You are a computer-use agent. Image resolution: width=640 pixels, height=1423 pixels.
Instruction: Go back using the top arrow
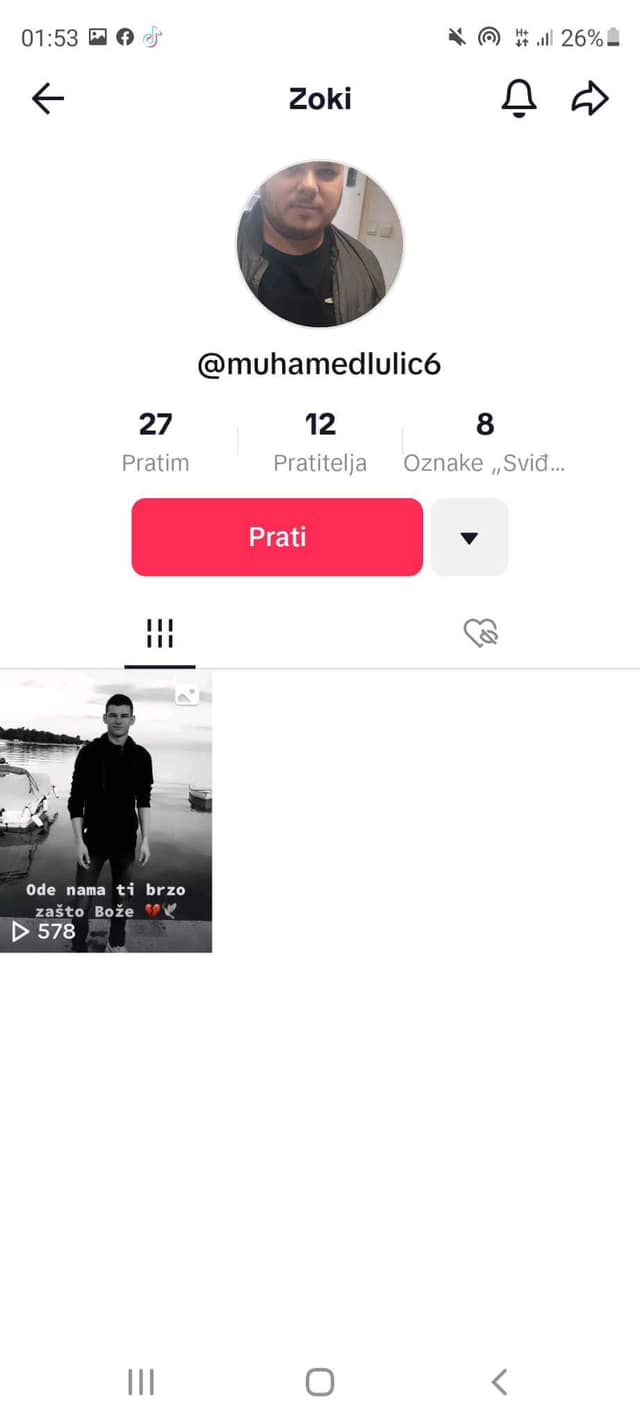click(48, 98)
